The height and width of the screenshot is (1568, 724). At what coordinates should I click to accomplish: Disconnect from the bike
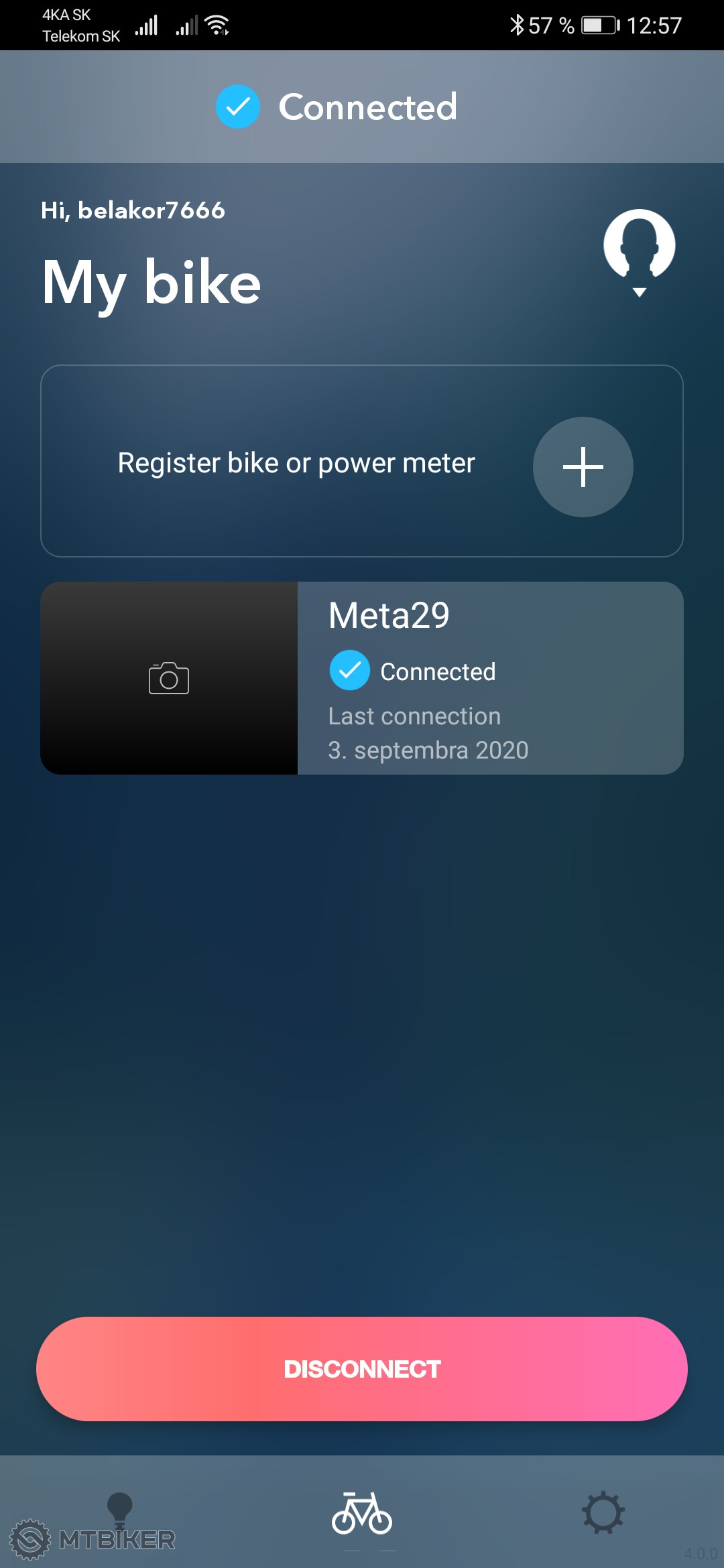tap(362, 1368)
